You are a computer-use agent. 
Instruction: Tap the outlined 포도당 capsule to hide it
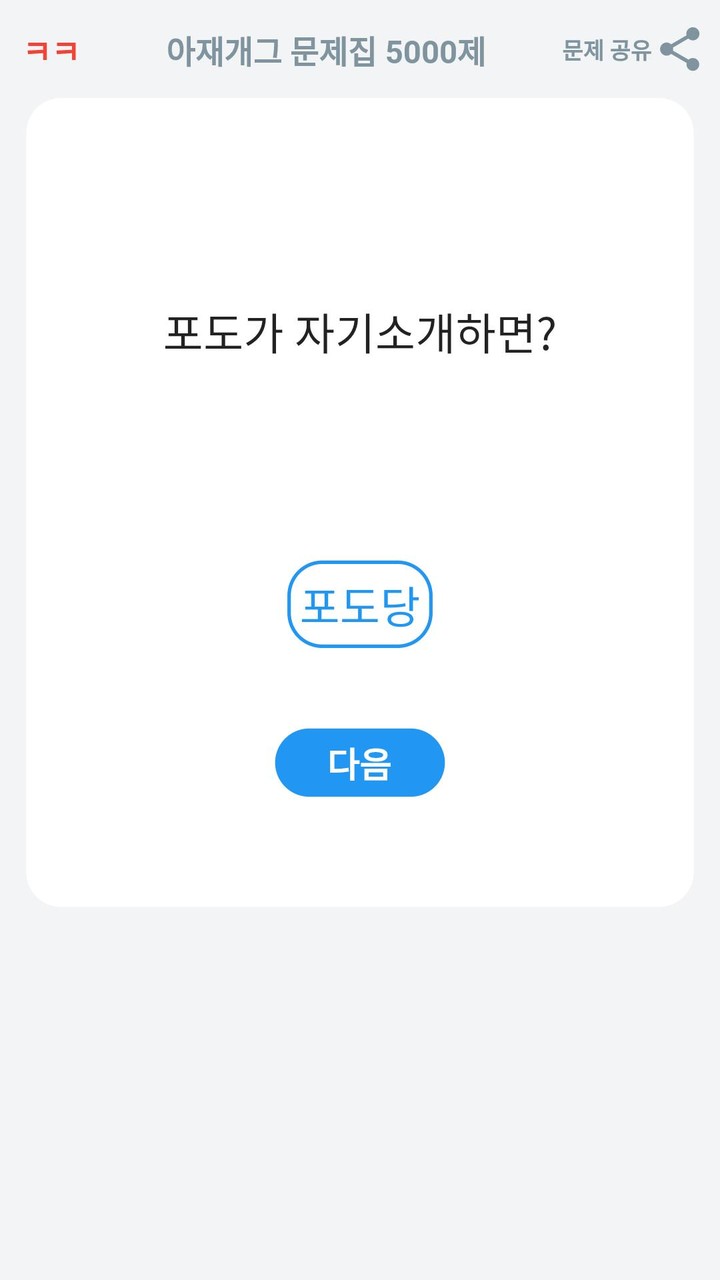pos(360,603)
